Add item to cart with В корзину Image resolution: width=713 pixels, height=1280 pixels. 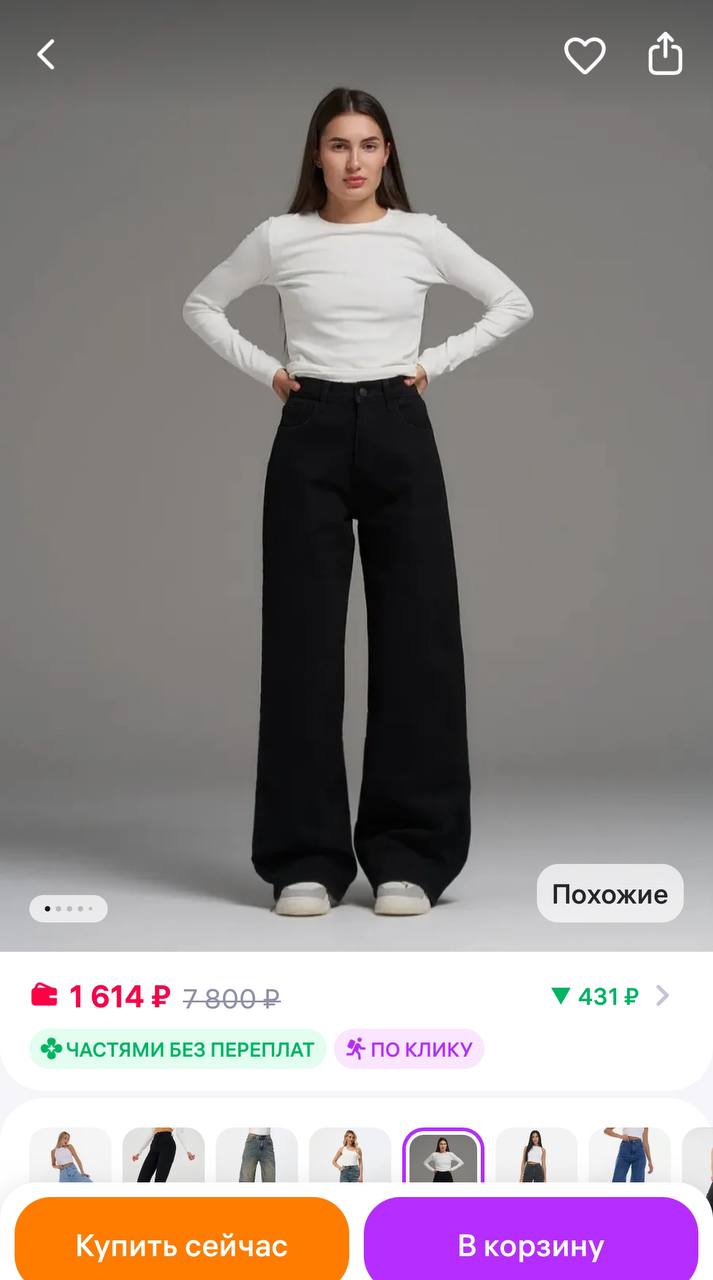531,1245
